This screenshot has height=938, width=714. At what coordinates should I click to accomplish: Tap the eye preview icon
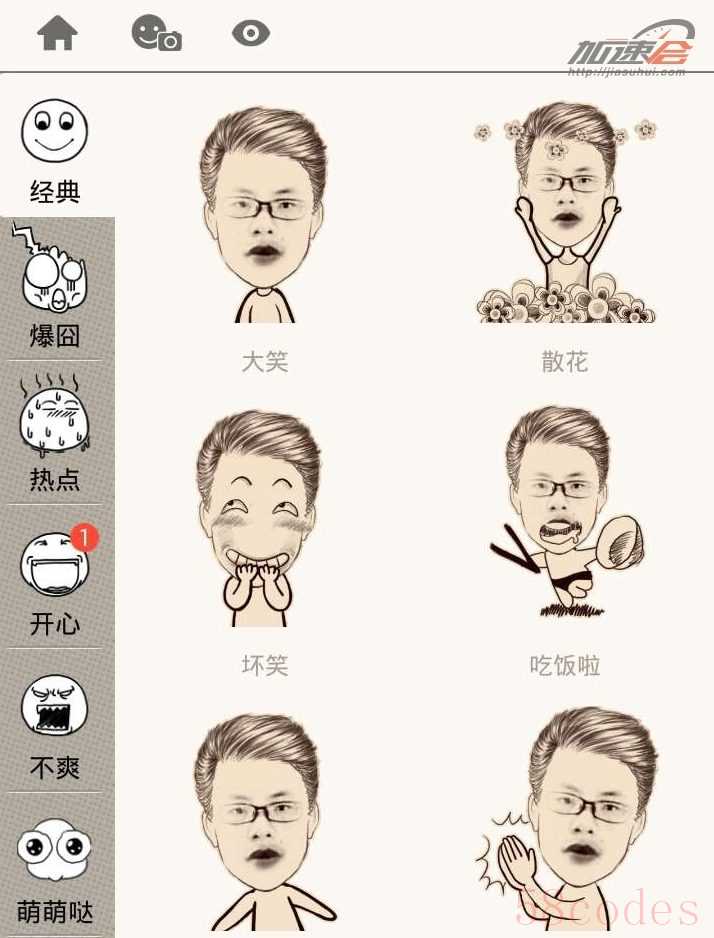(x=251, y=34)
